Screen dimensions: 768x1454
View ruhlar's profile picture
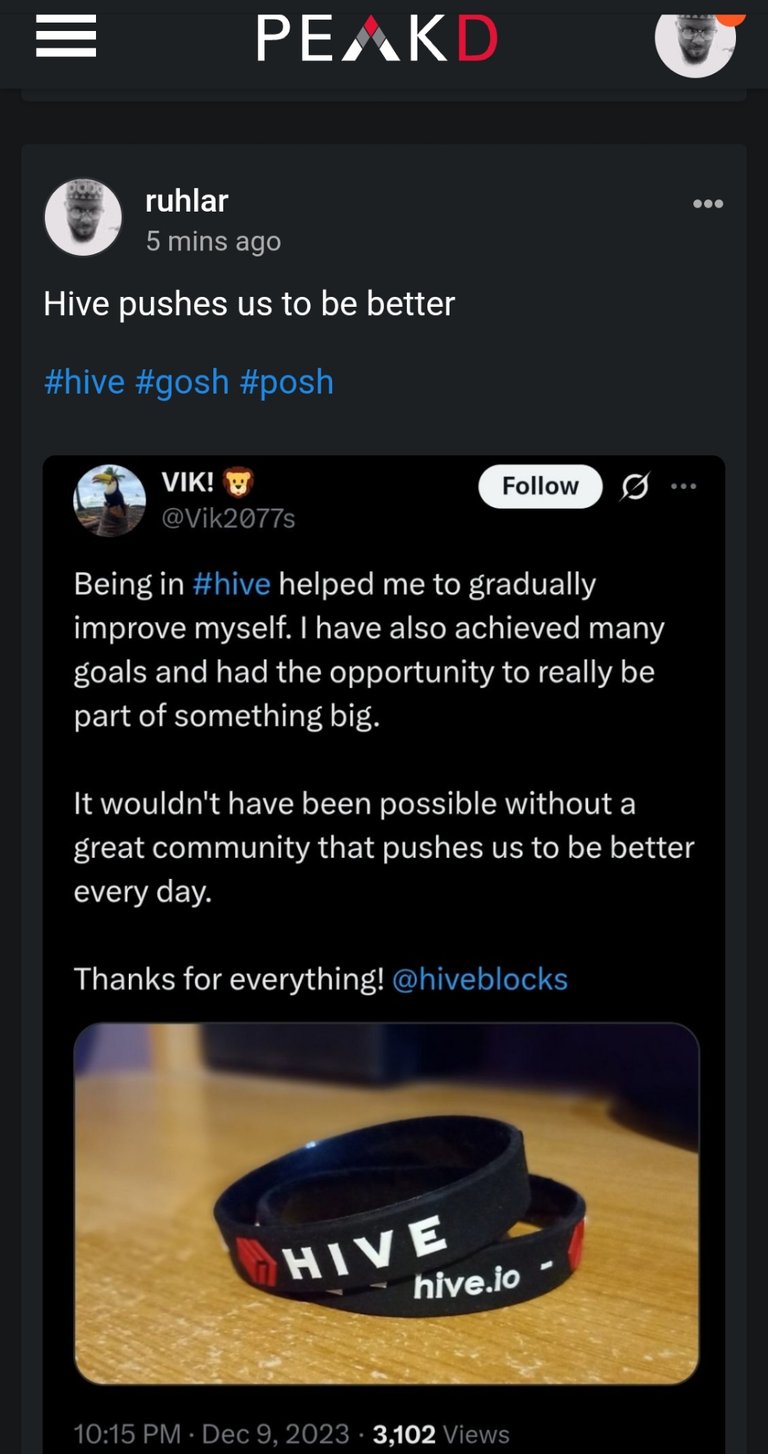click(83, 218)
